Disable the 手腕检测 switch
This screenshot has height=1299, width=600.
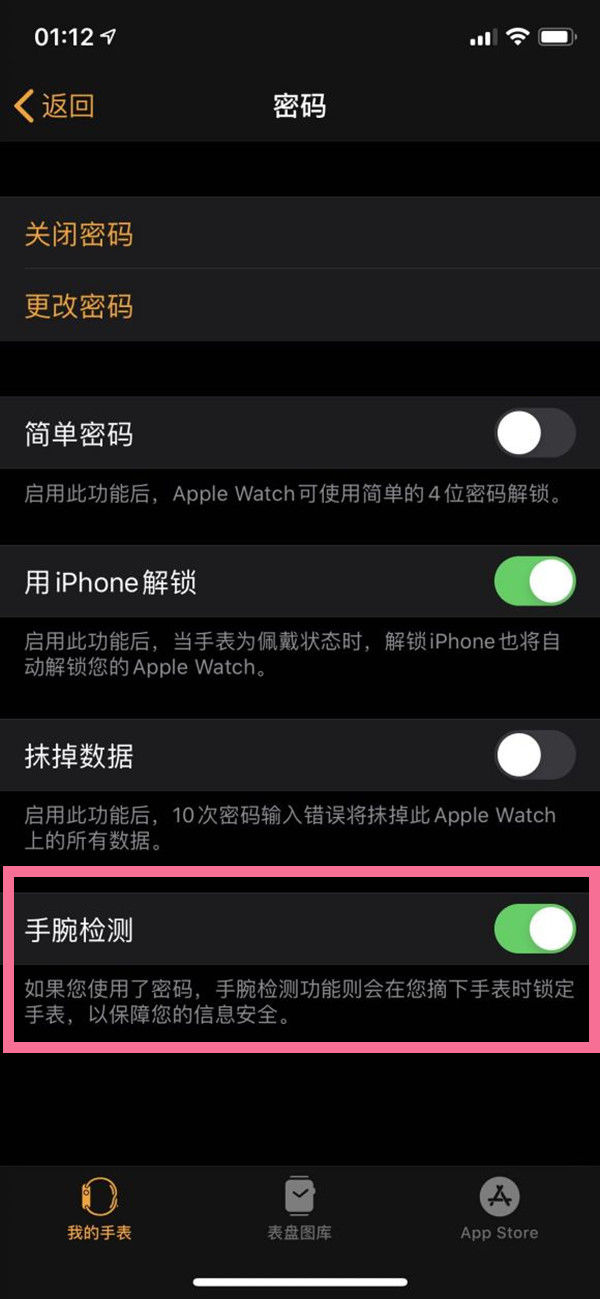534,929
